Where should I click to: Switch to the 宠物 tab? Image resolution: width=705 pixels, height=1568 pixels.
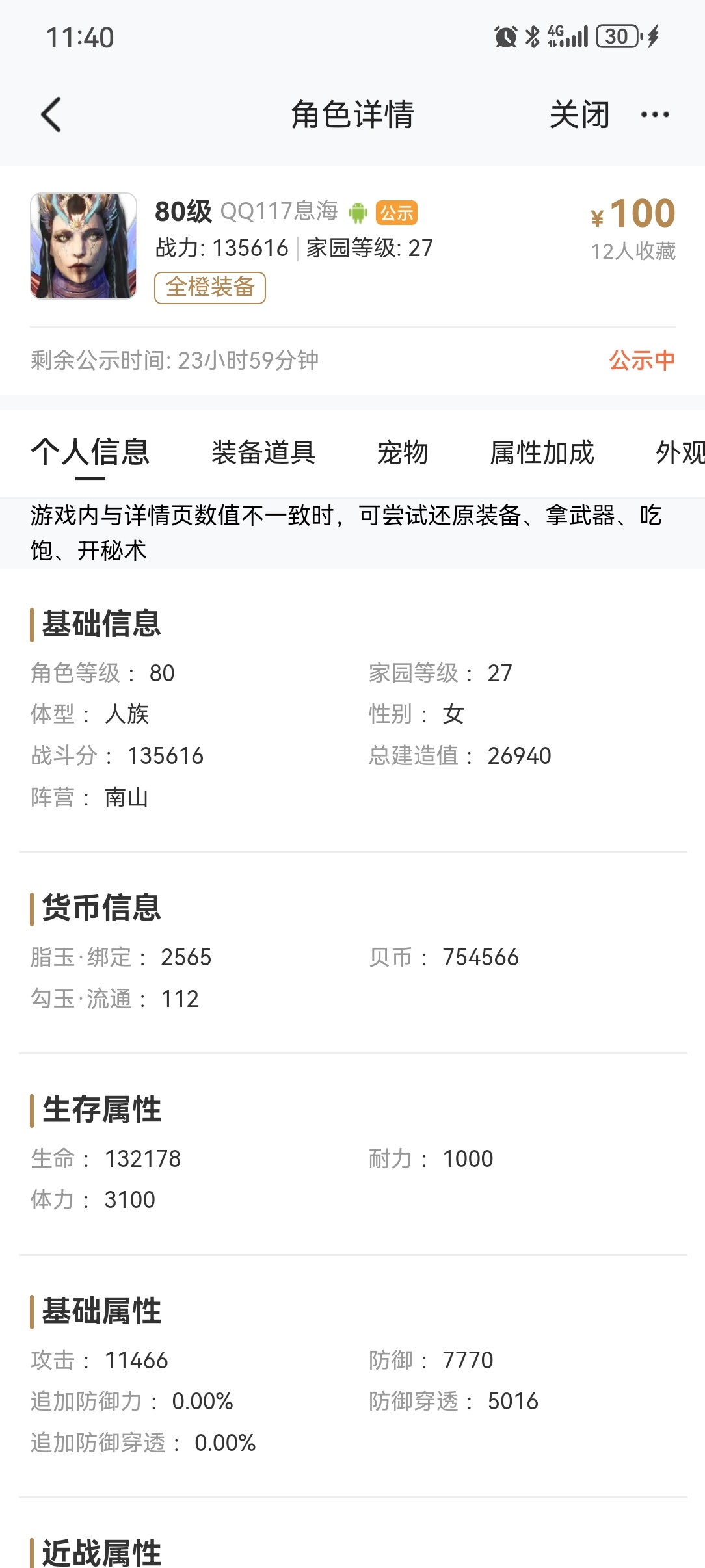click(x=403, y=452)
